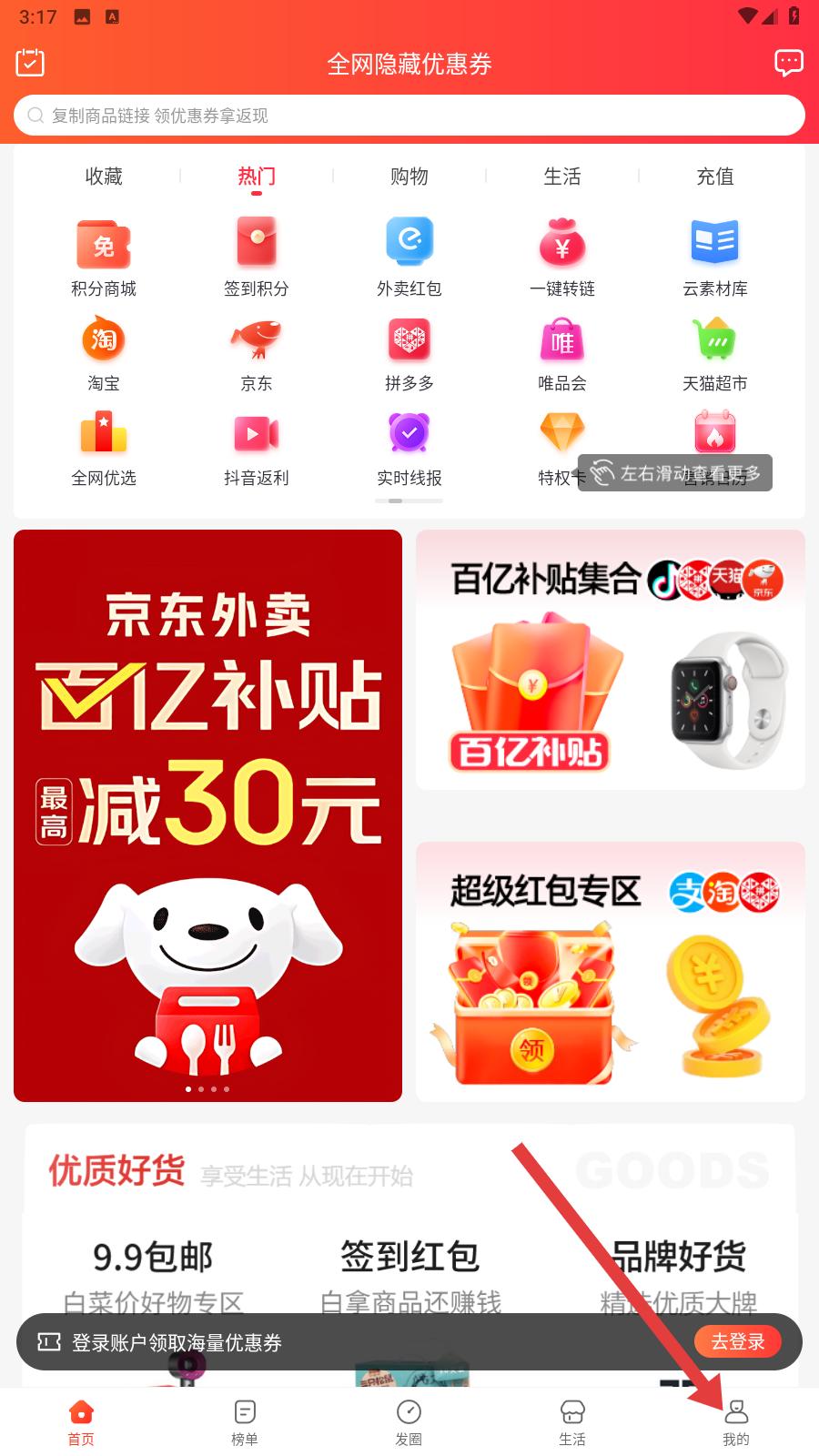Select the 充值 tab
819x1456 pixels.
click(715, 177)
